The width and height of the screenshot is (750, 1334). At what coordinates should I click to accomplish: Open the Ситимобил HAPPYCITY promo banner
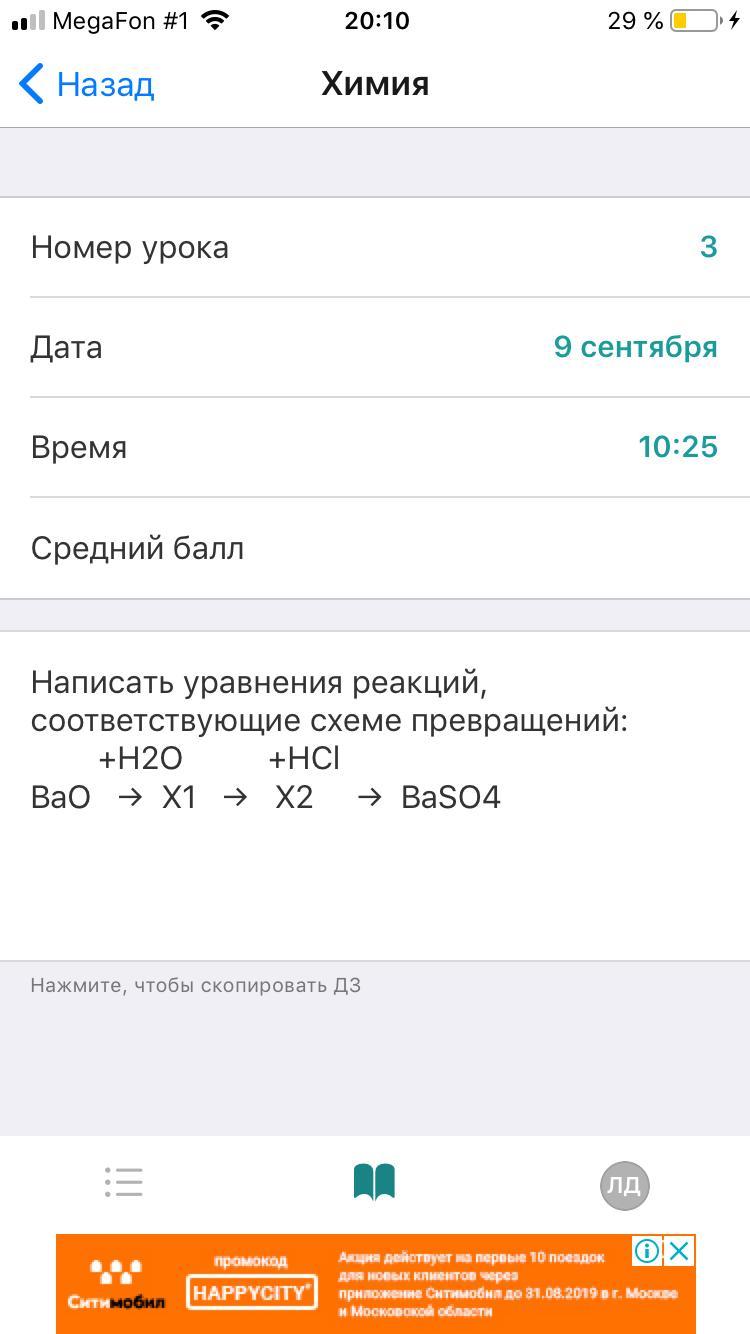(x=340, y=1285)
